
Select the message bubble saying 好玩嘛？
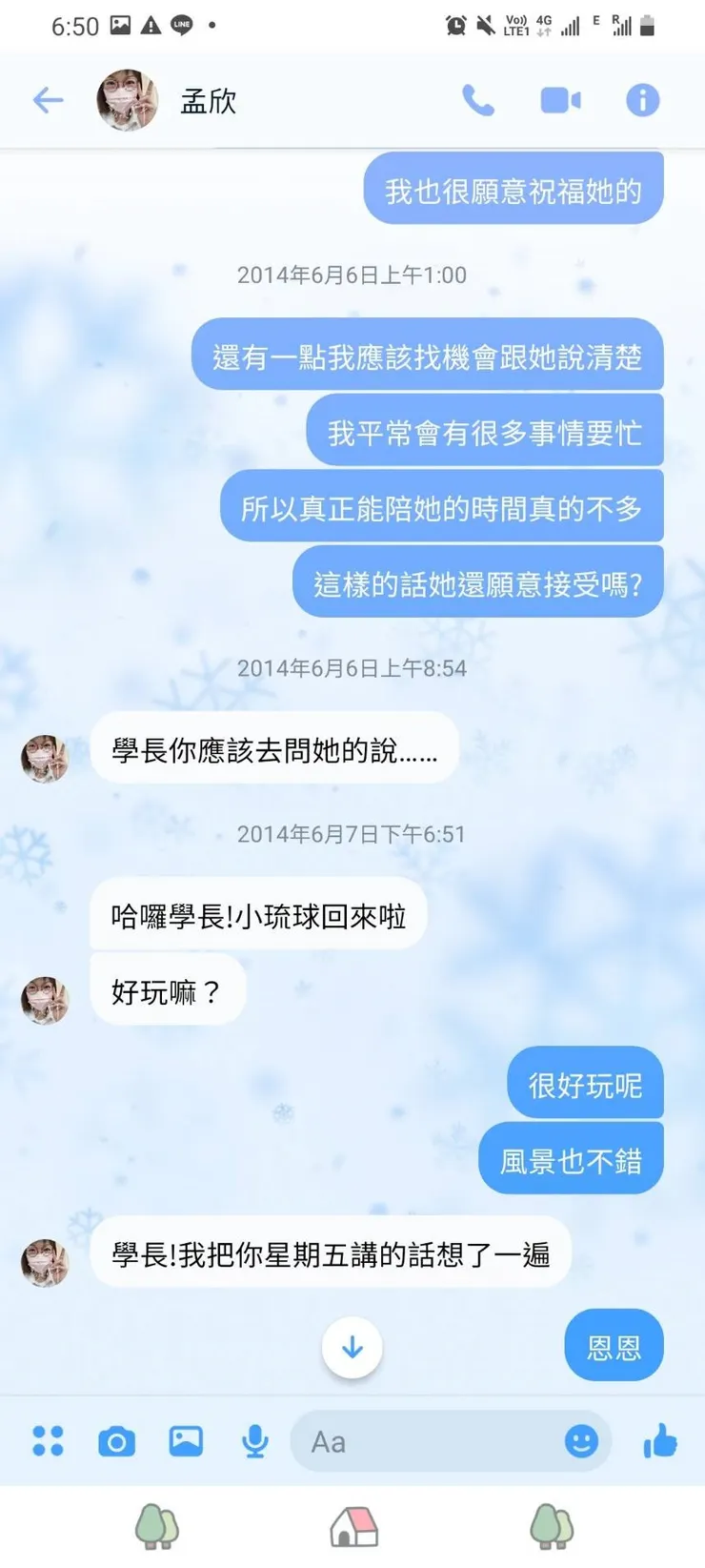pos(168,990)
